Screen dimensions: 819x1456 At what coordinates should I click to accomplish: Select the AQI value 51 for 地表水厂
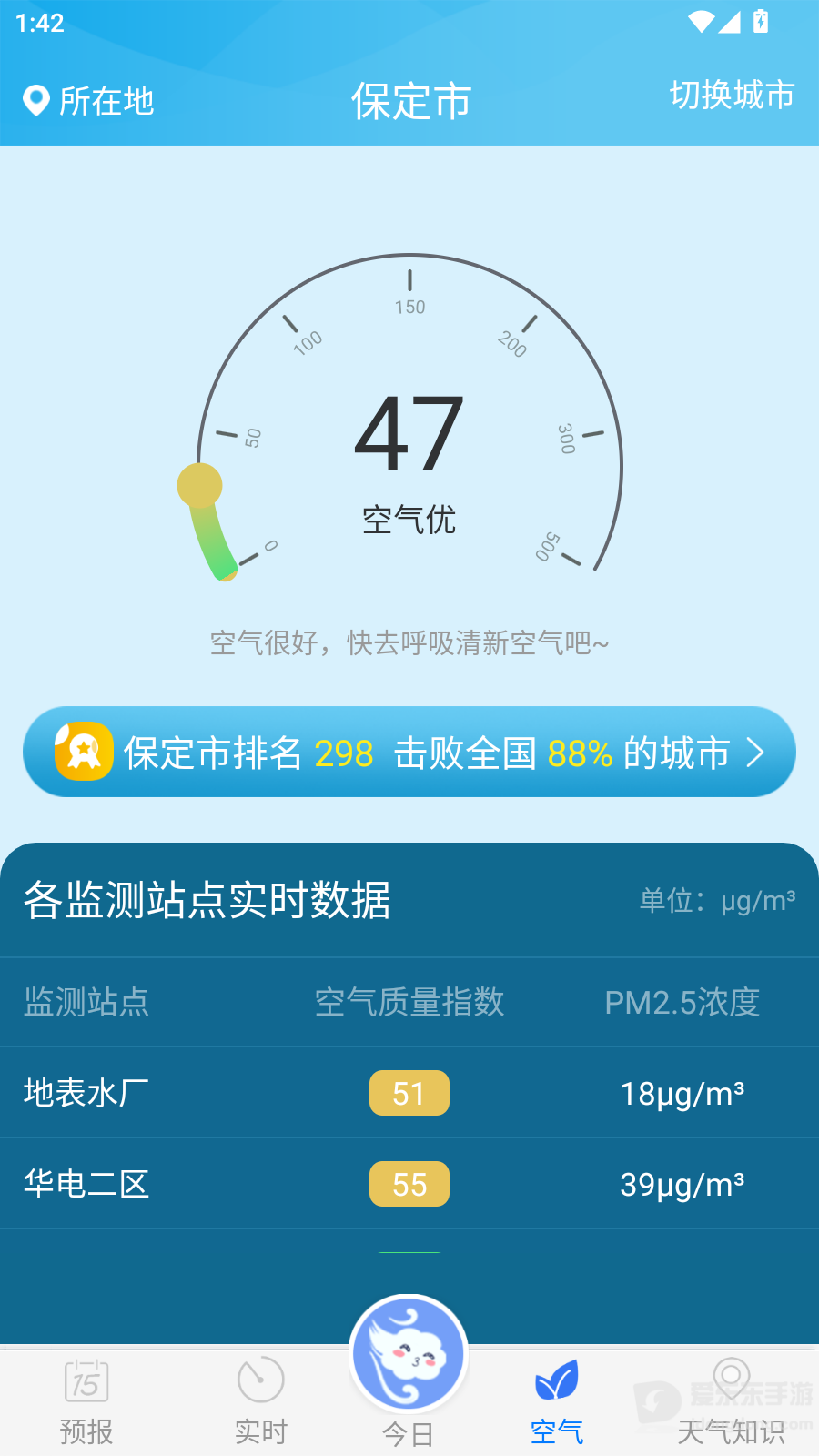click(x=409, y=1092)
